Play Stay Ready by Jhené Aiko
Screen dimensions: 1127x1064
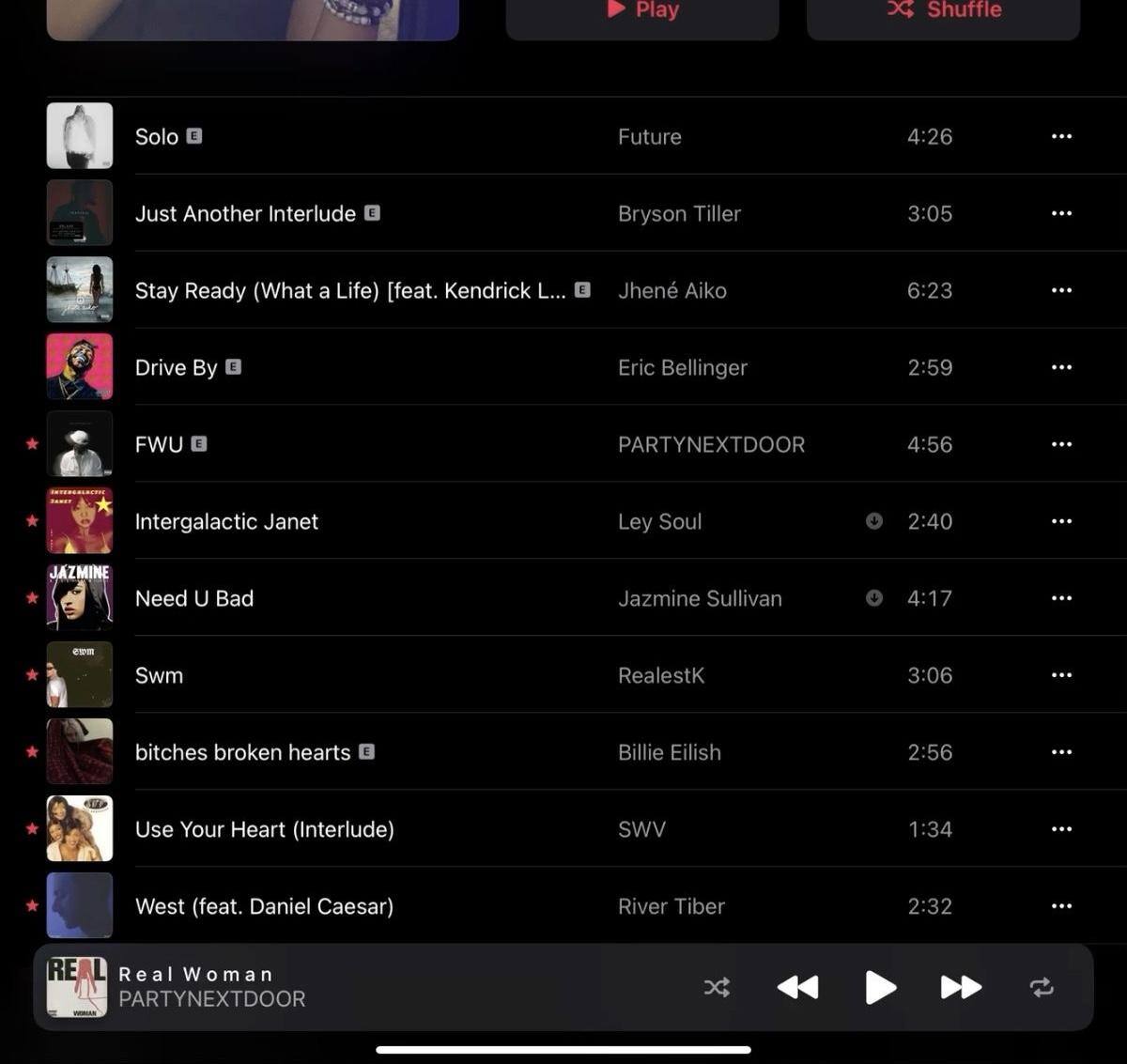tap(349, 291)
